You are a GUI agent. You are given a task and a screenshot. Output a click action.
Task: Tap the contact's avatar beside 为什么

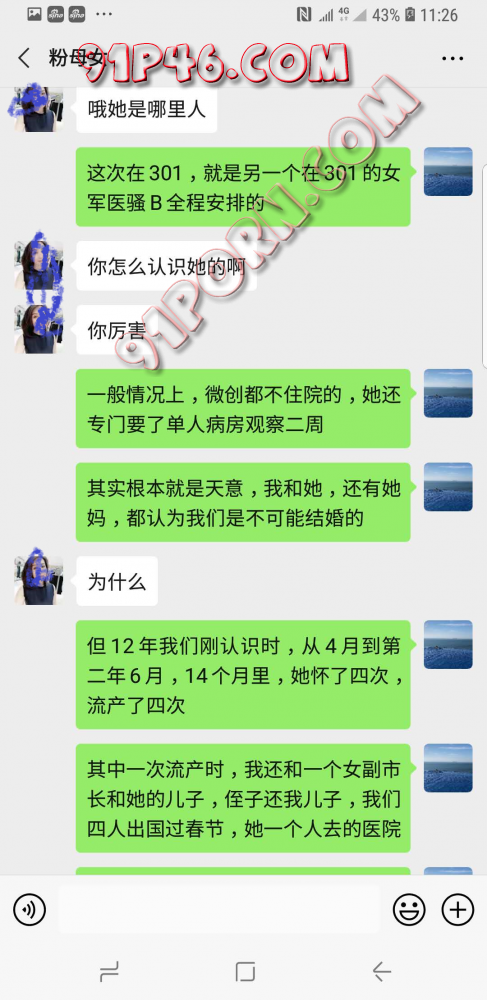click(x=38, y=580)
